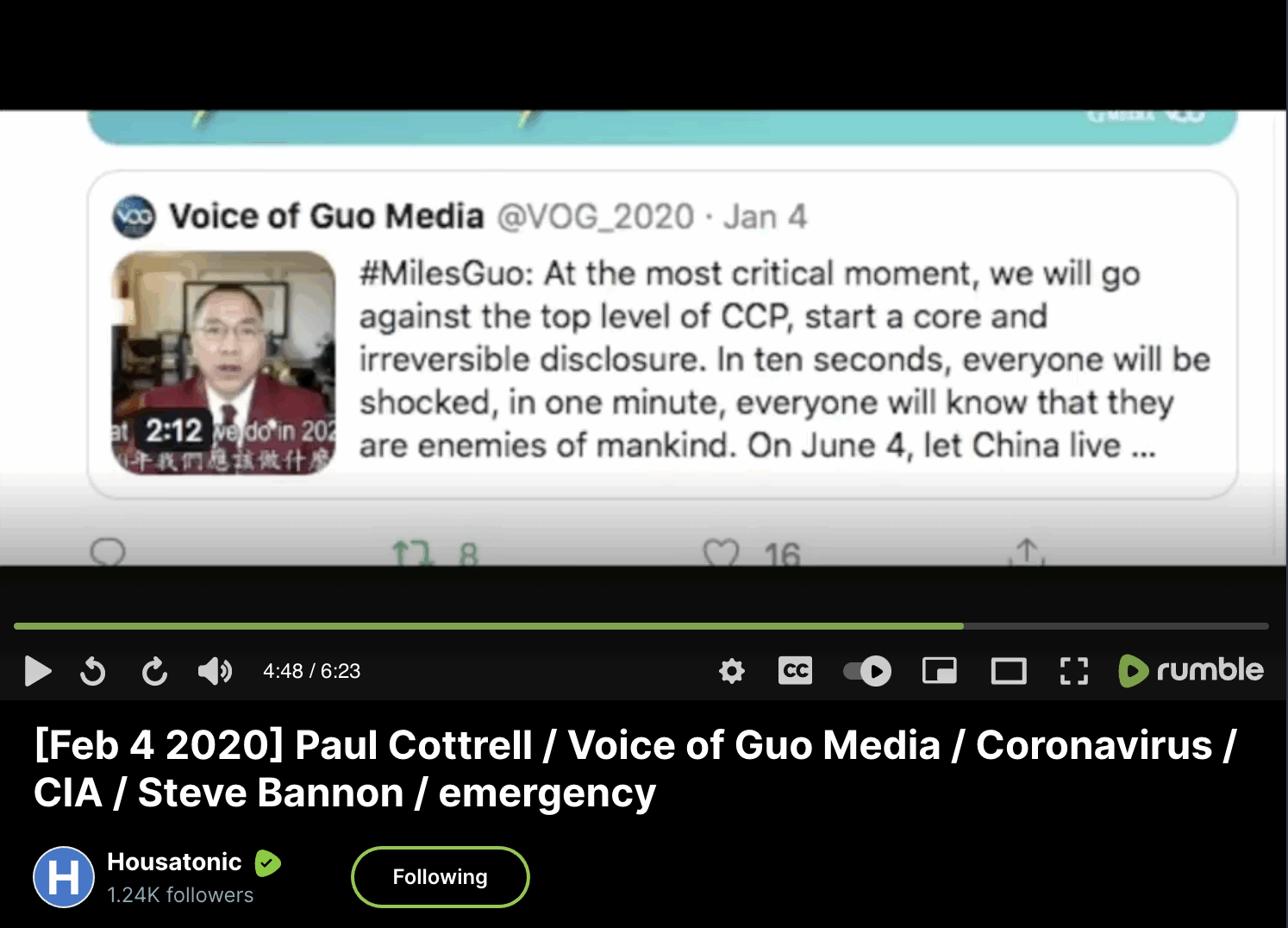Tap the Following button
The image size is (1288, 928).
(440, 877)
